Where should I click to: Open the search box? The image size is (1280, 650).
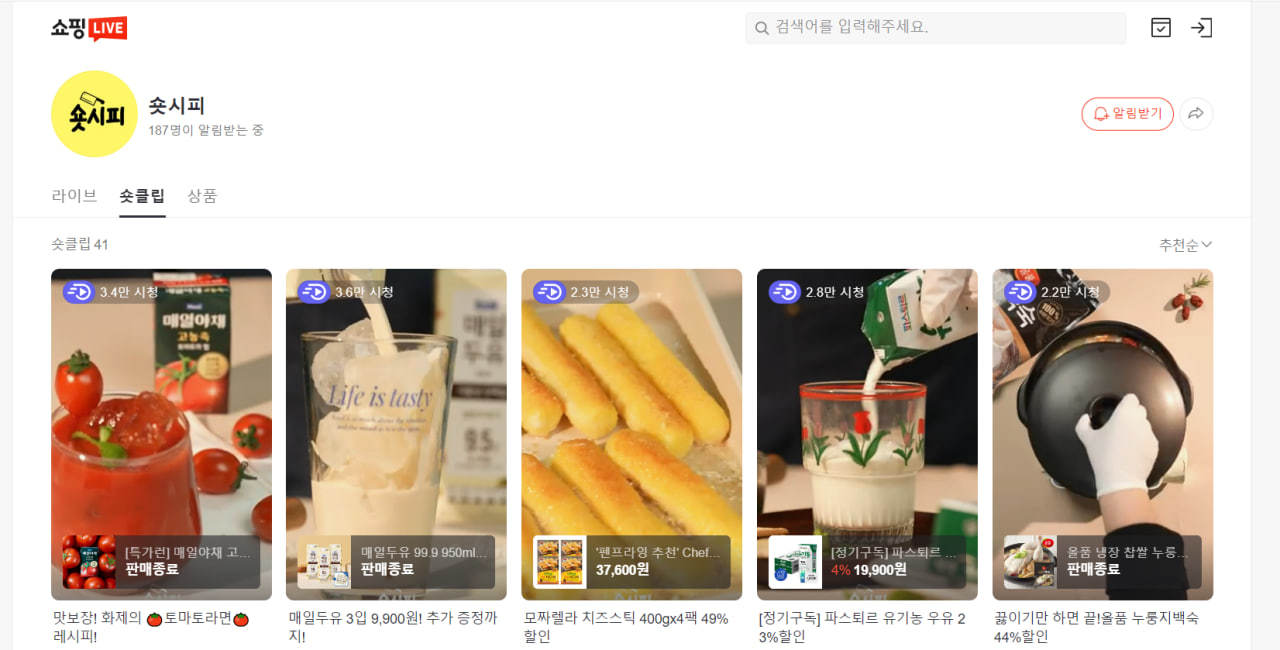point(935,28)
